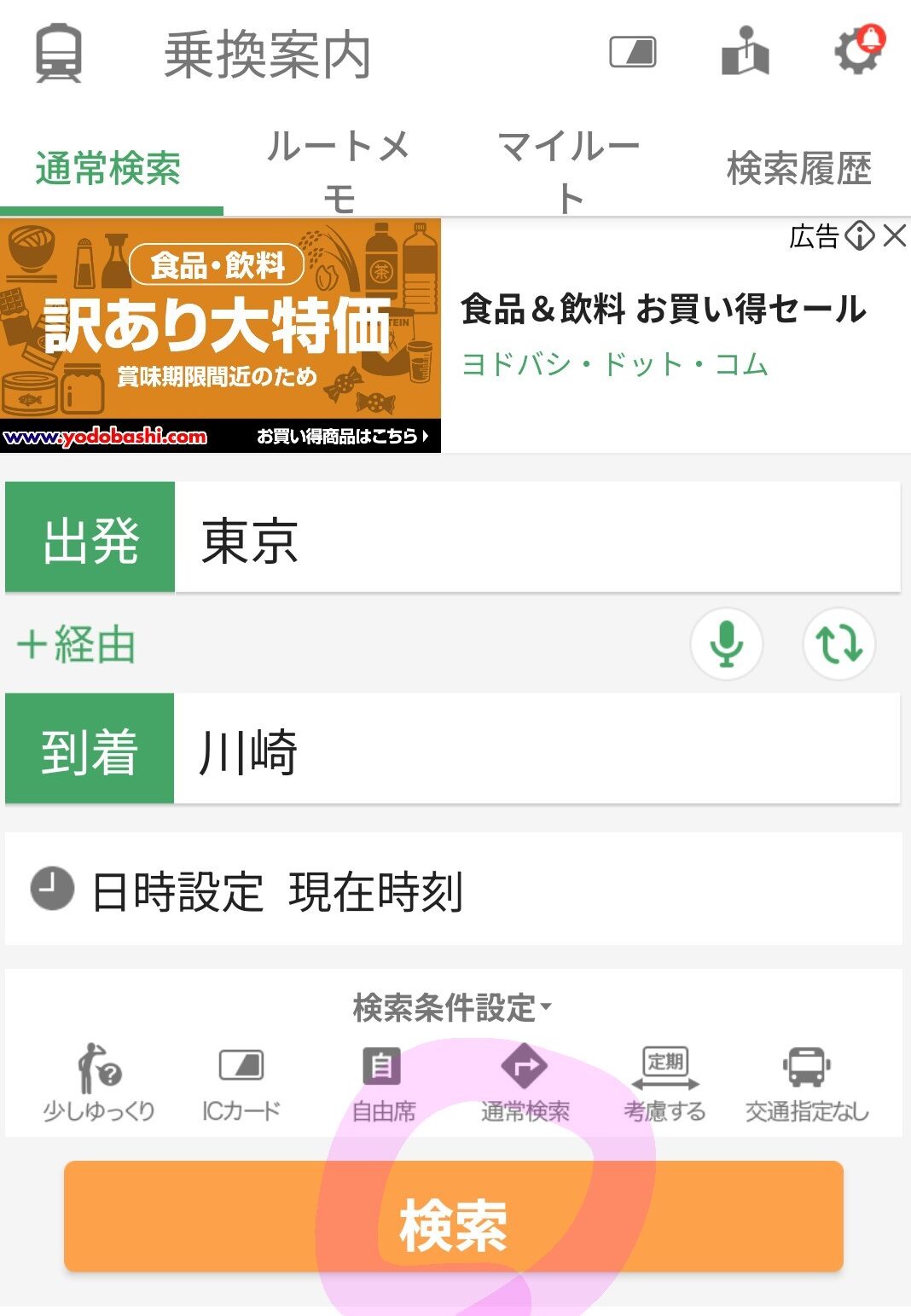
Task: Open the Yodobashi food sale ad
Action: pyautogui.click(x=222, y=335)
